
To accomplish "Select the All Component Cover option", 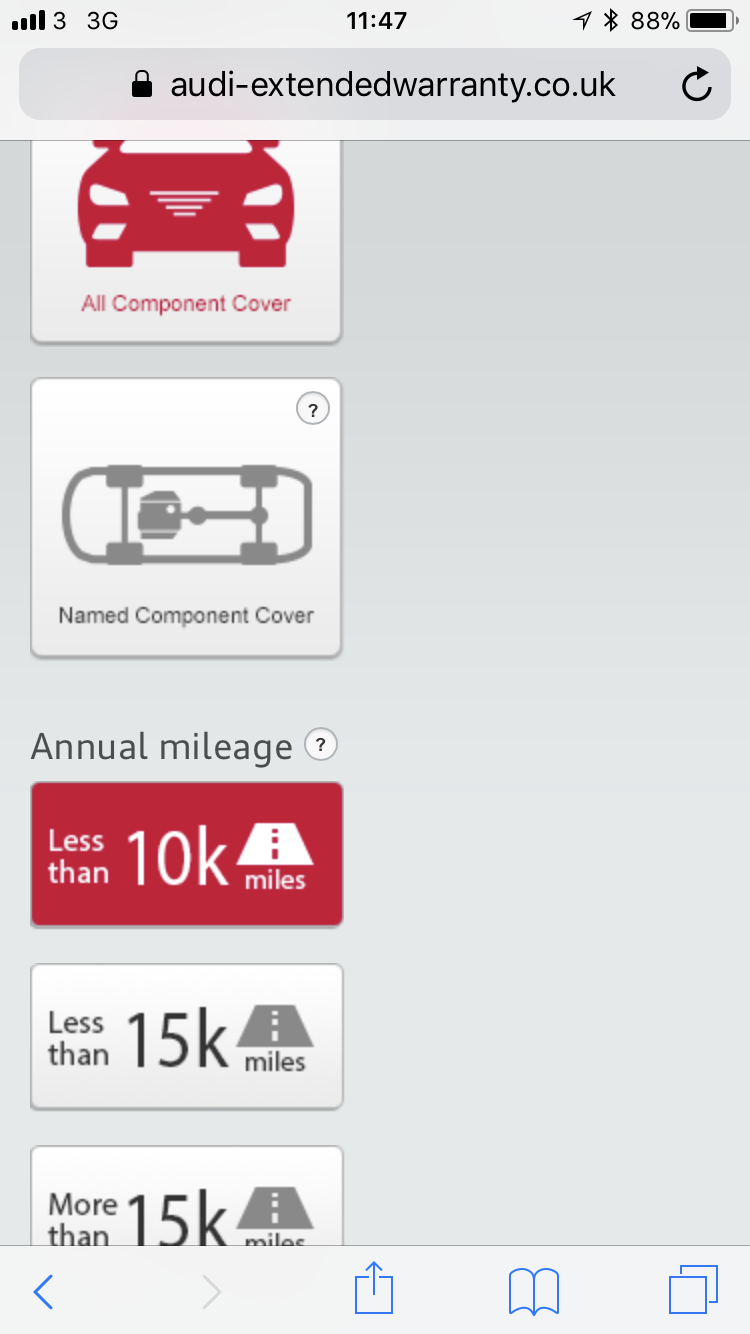I will coord(186,240).
